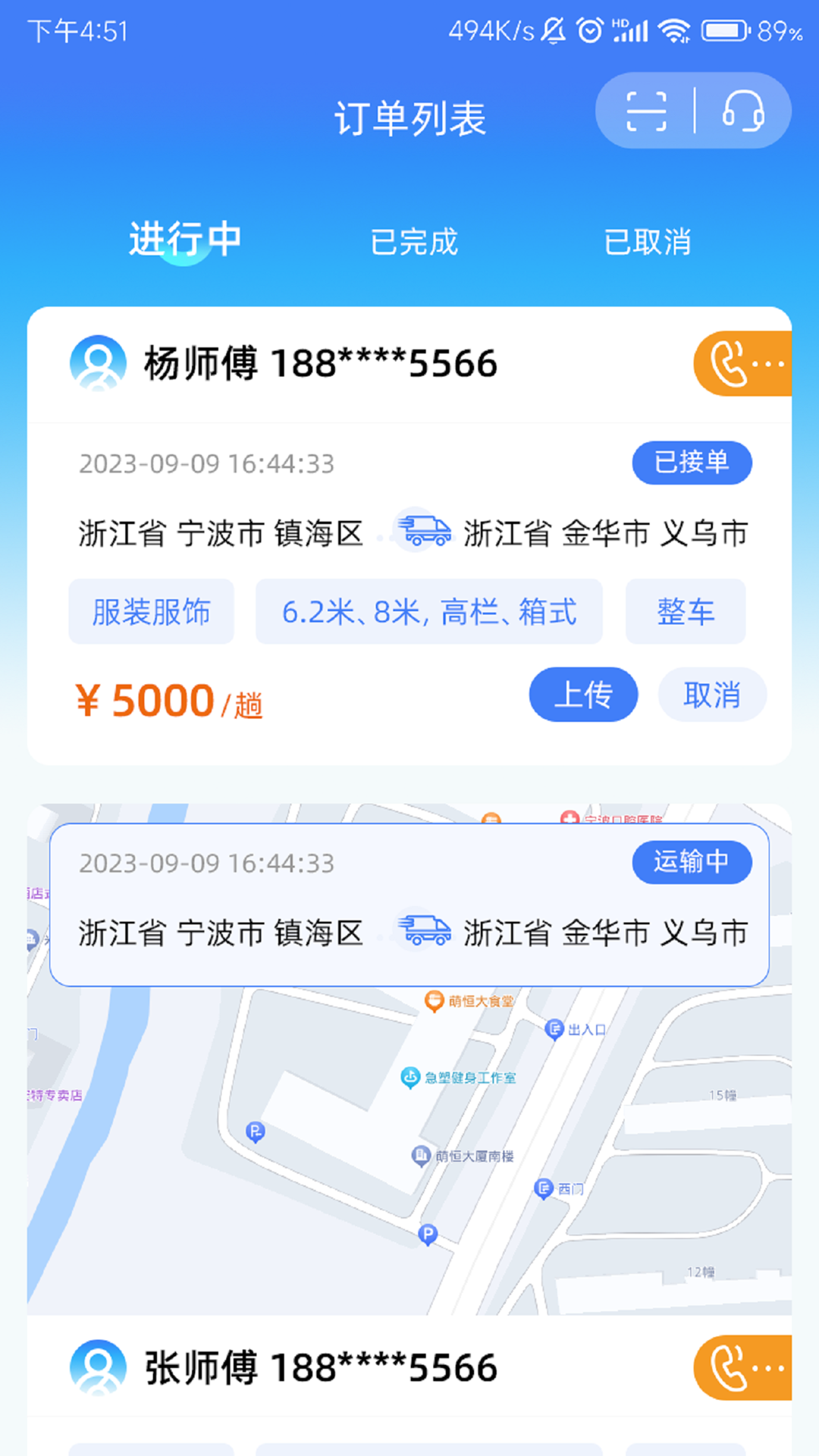Contact customer service via headset icon
This screenshot has width=819, height=1456.
(x=743, y=111)
